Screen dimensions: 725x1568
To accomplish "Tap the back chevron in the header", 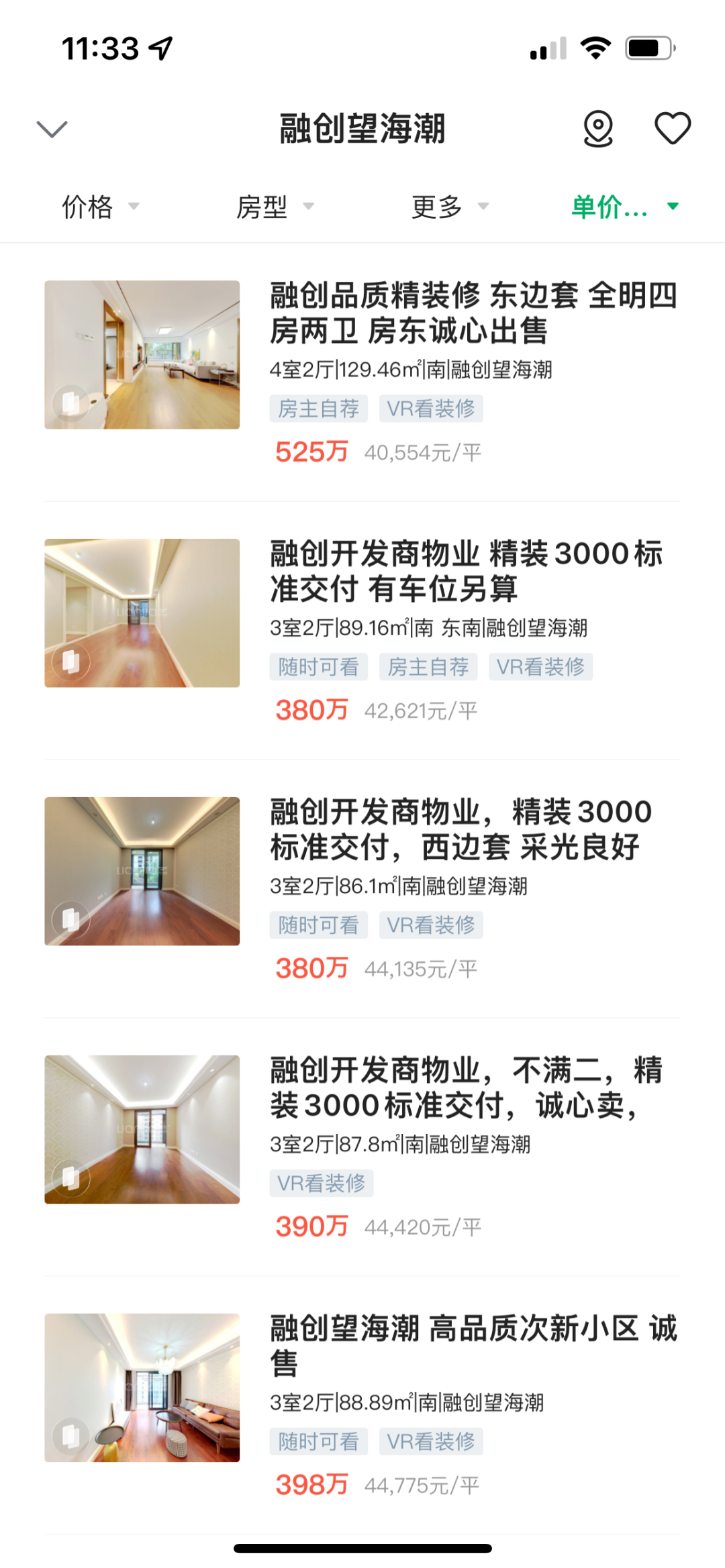I will pyautogui.click(x=52, y=129).
